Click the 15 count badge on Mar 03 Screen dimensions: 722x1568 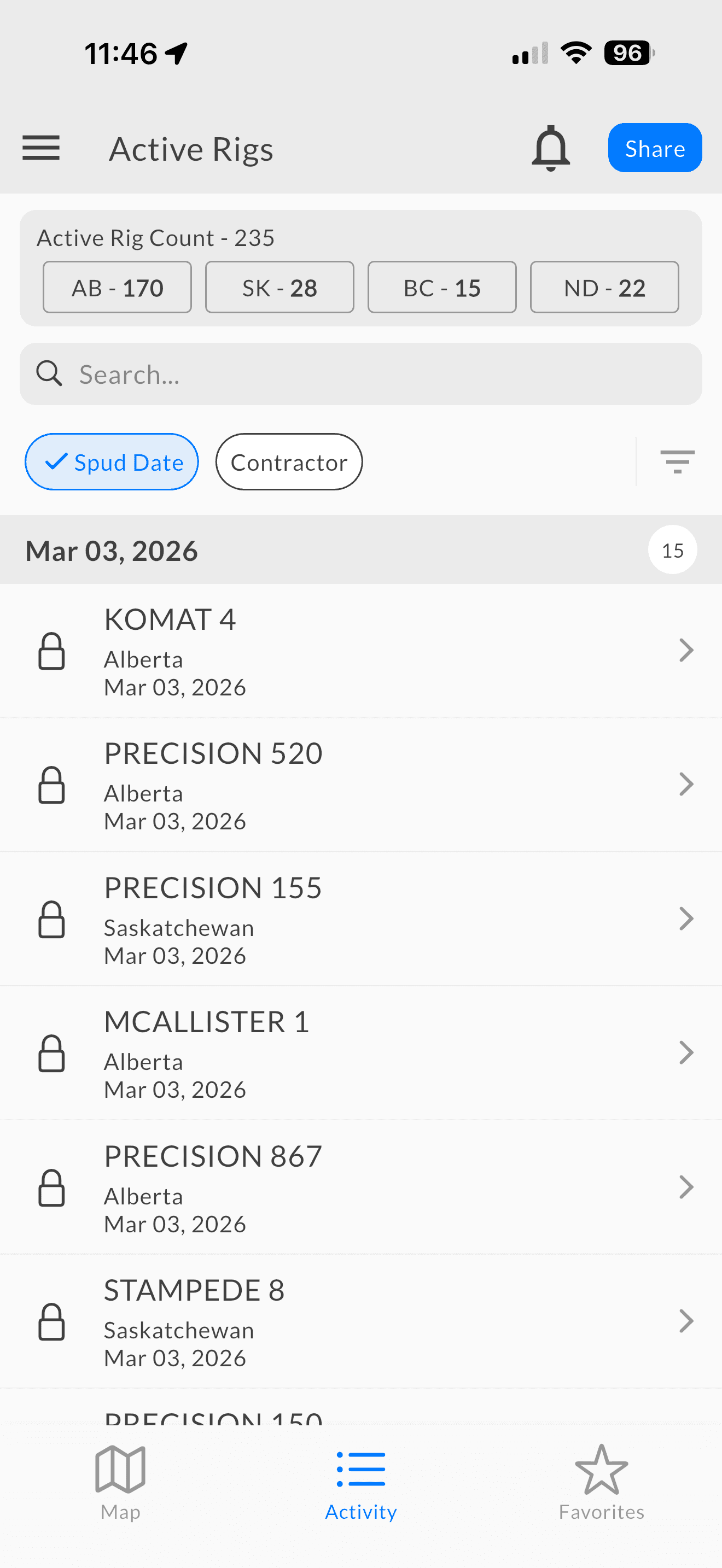(672, 549)
